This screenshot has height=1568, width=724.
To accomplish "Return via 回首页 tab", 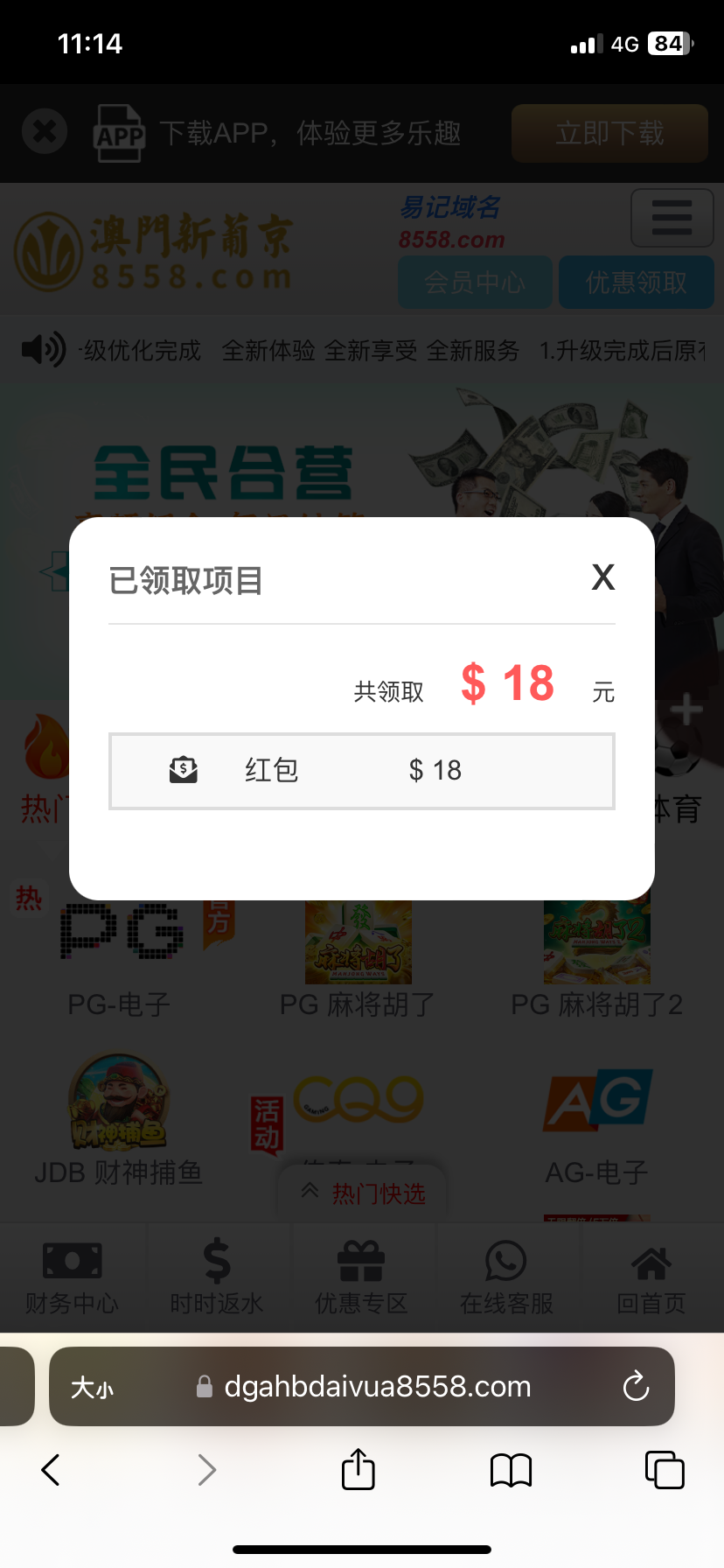I will tap(651, 1277).
